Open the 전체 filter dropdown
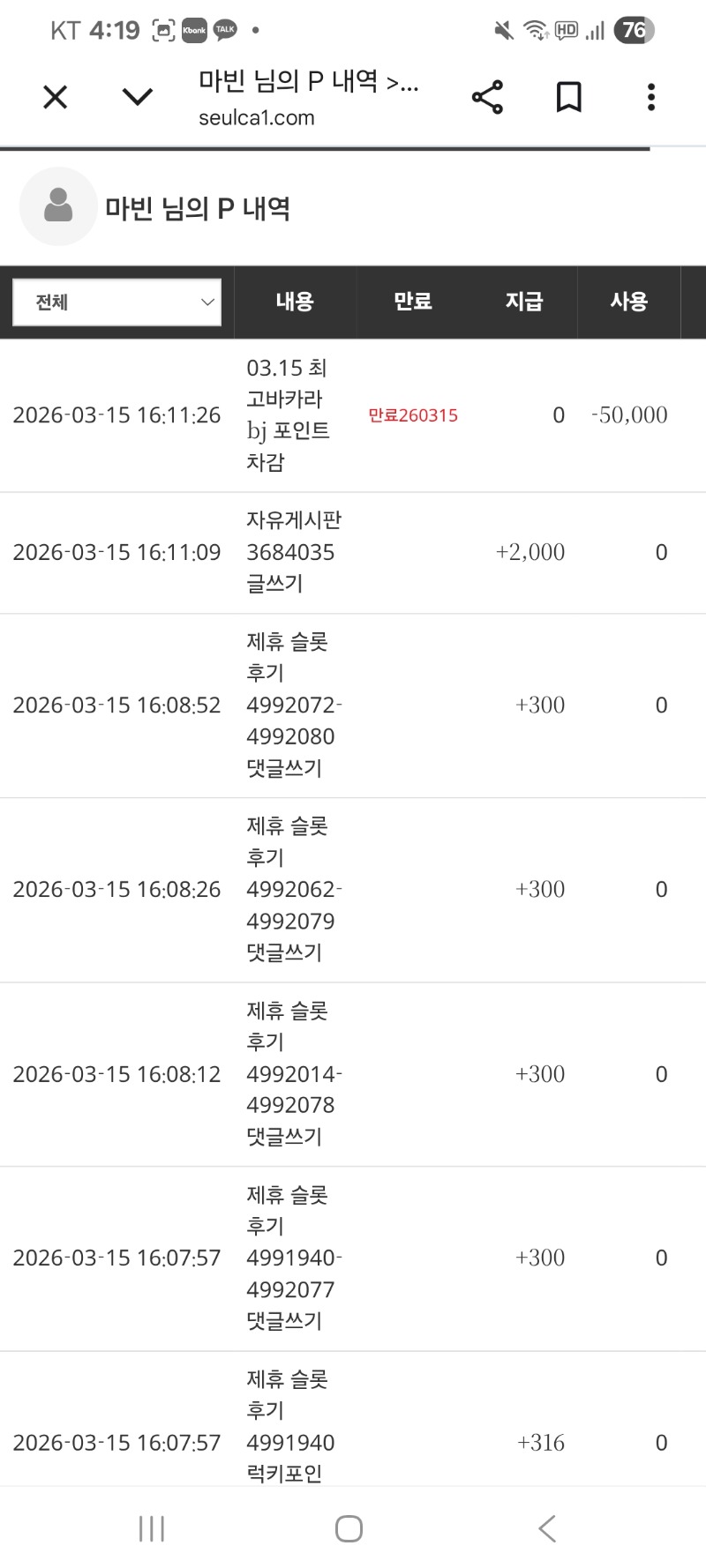The width and height of the screenshot is (706, 1568). click(116, 302)
